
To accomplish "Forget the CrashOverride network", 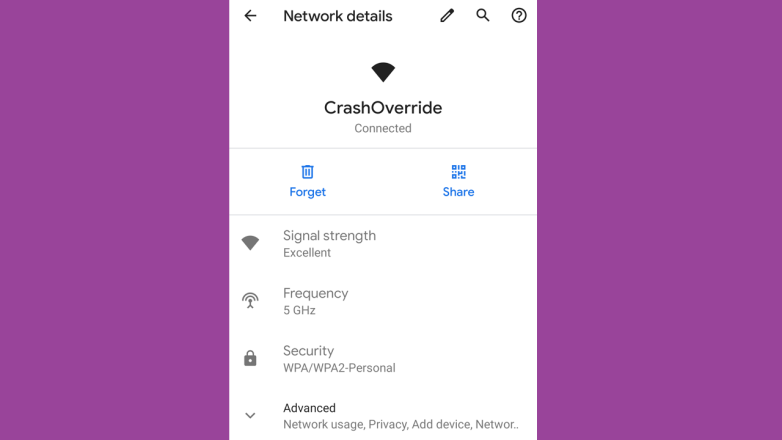I will 307,181.
